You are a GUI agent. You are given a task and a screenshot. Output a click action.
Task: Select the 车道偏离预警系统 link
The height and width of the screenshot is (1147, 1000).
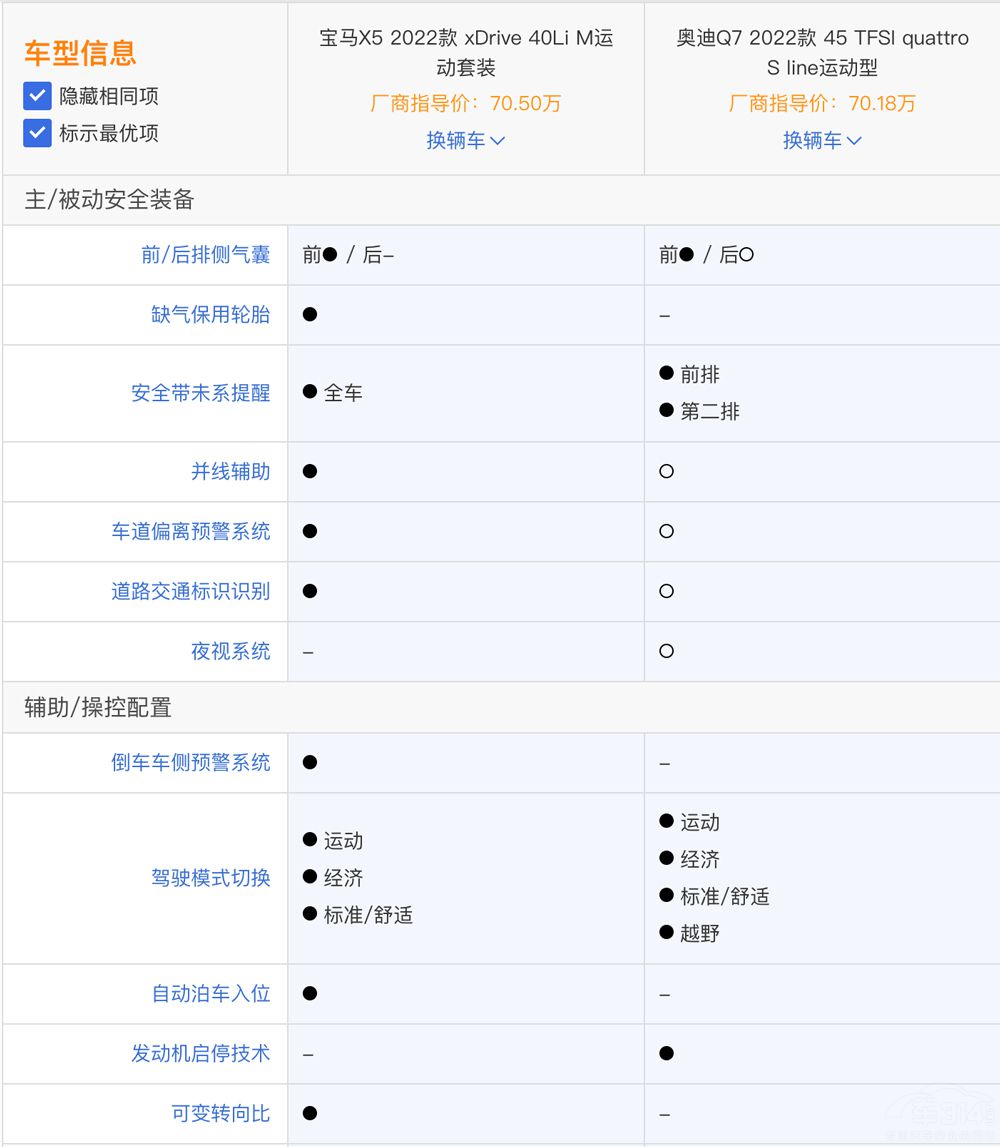190,531
